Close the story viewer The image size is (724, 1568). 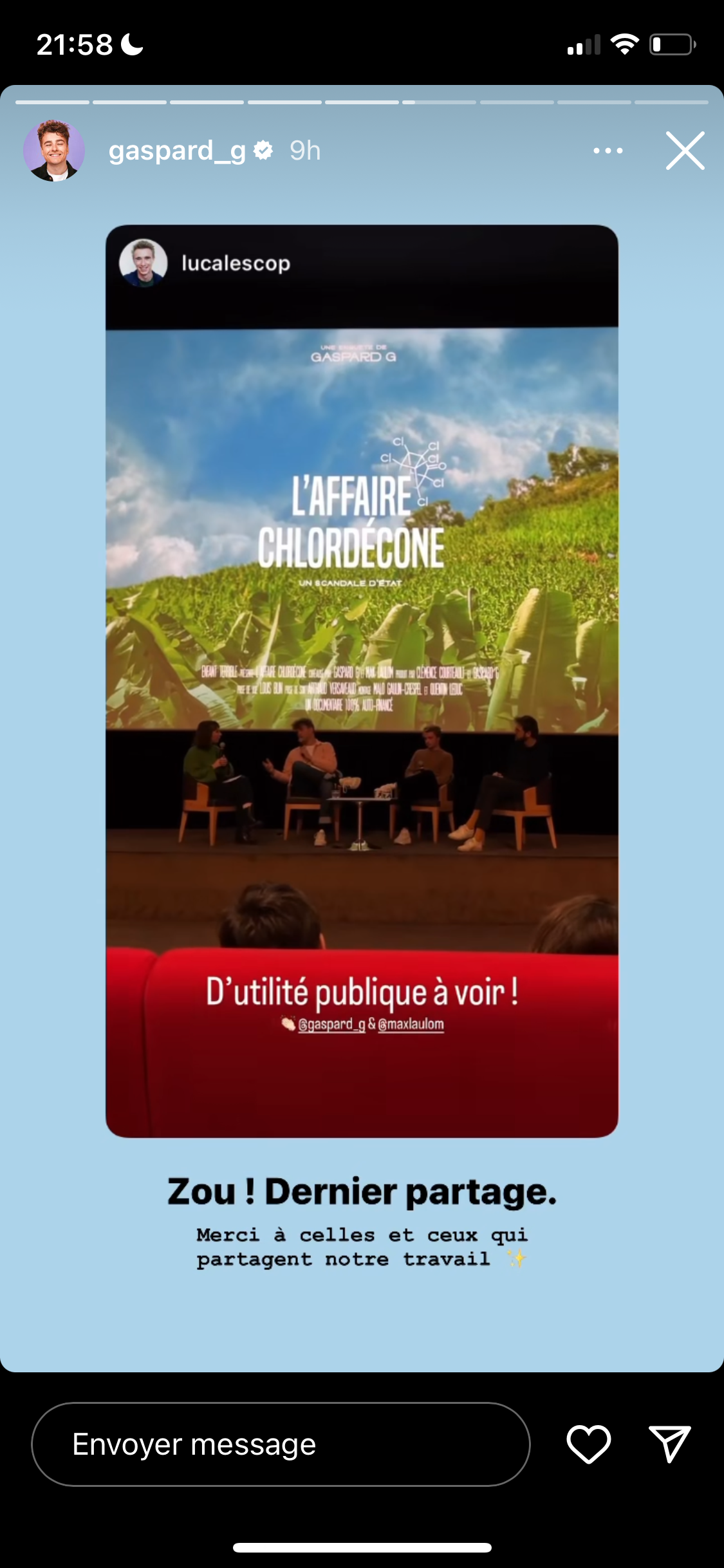pos(685,151)
